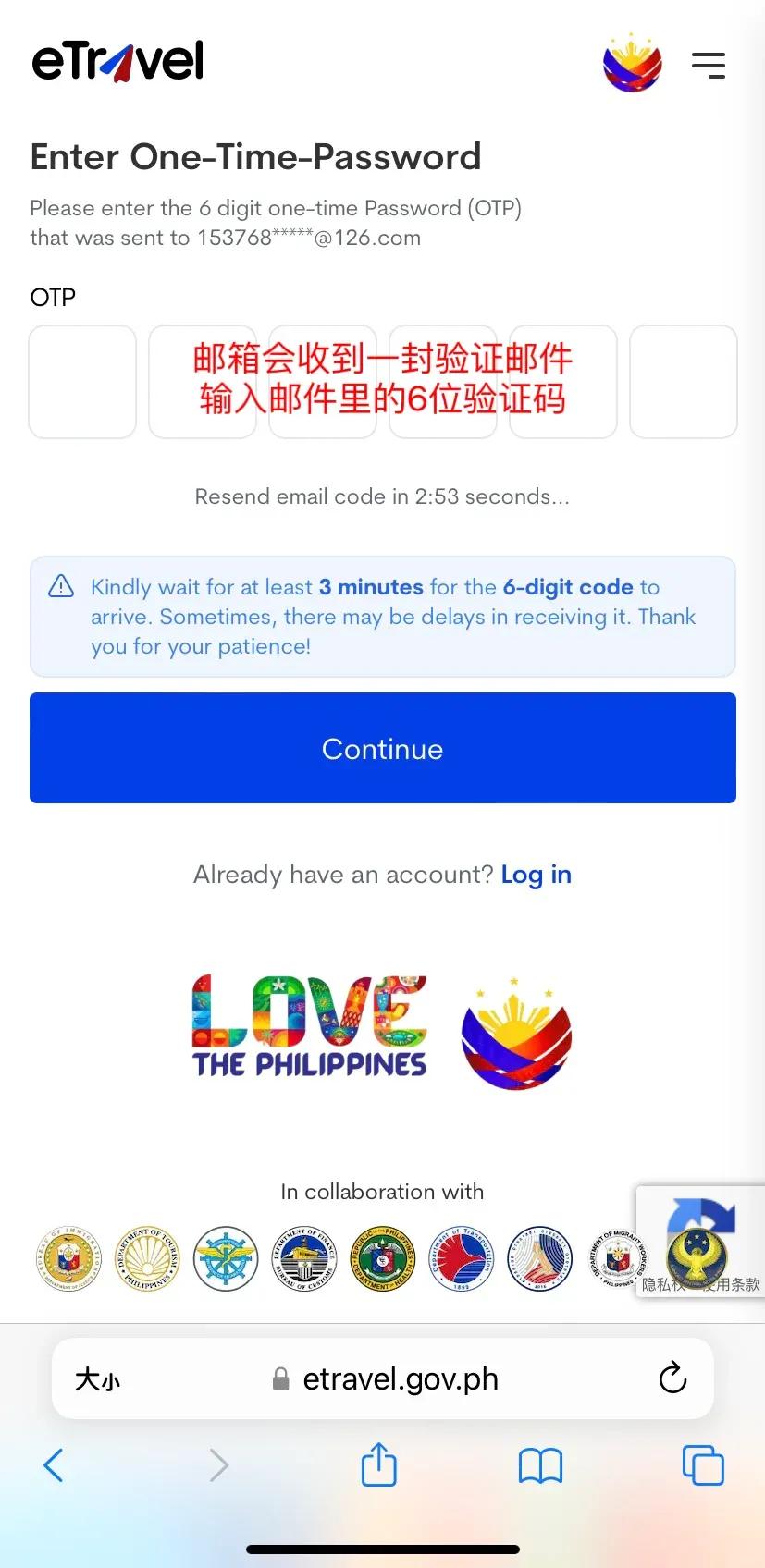Open Safari bookmarks
This screenshot has width=765, height=1568.
click(540, 1465)
